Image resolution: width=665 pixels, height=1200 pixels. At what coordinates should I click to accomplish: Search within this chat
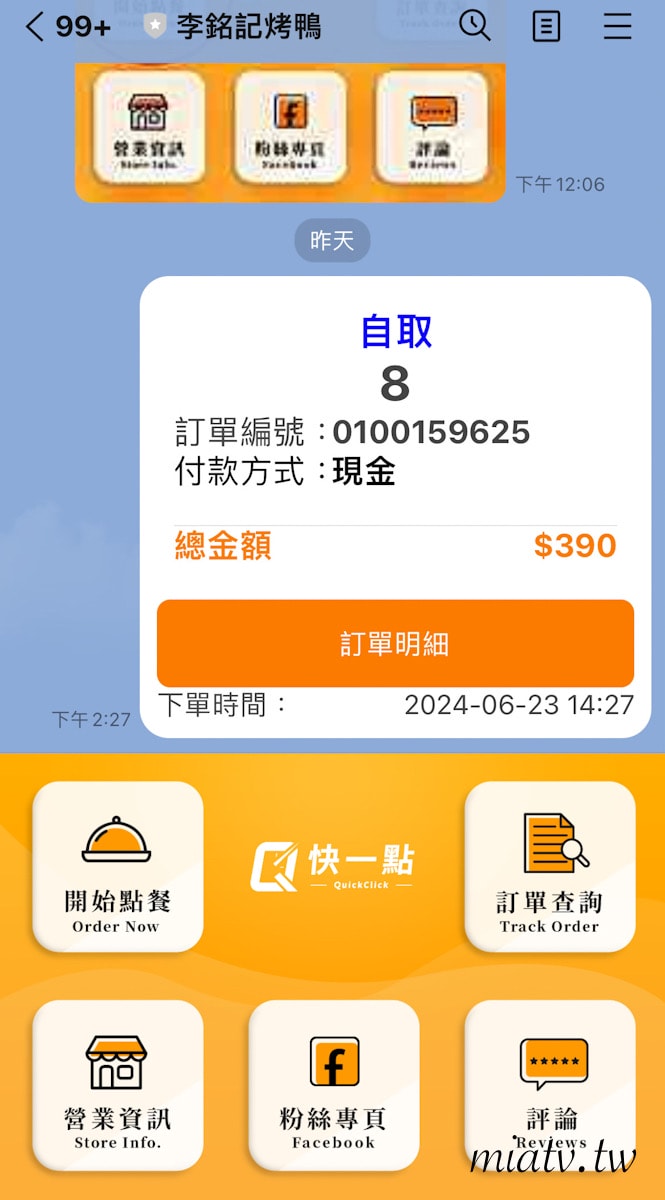point(475,26)
